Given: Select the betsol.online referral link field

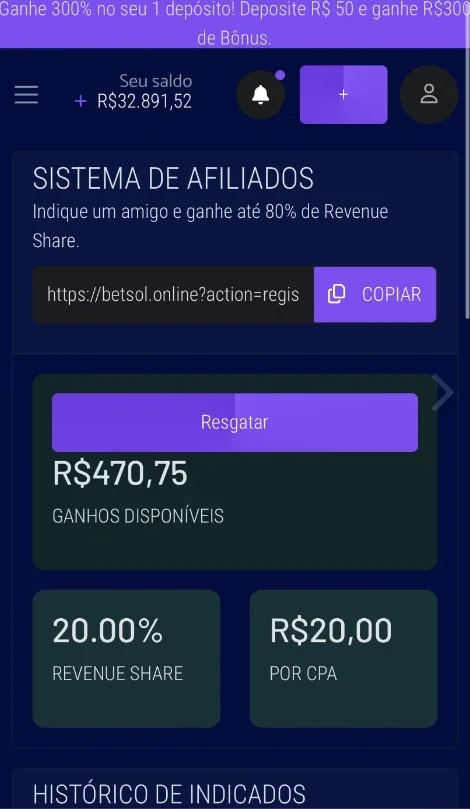Looking at the screenshot, I should tap(173, 295).
